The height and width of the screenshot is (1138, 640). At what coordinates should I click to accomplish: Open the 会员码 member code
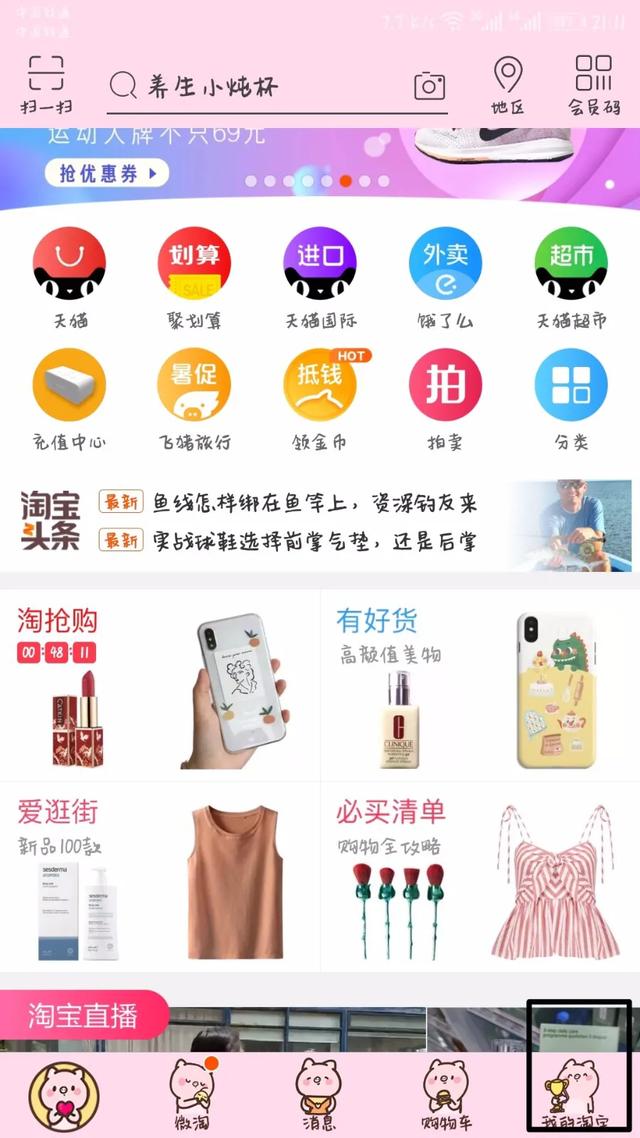593,84
